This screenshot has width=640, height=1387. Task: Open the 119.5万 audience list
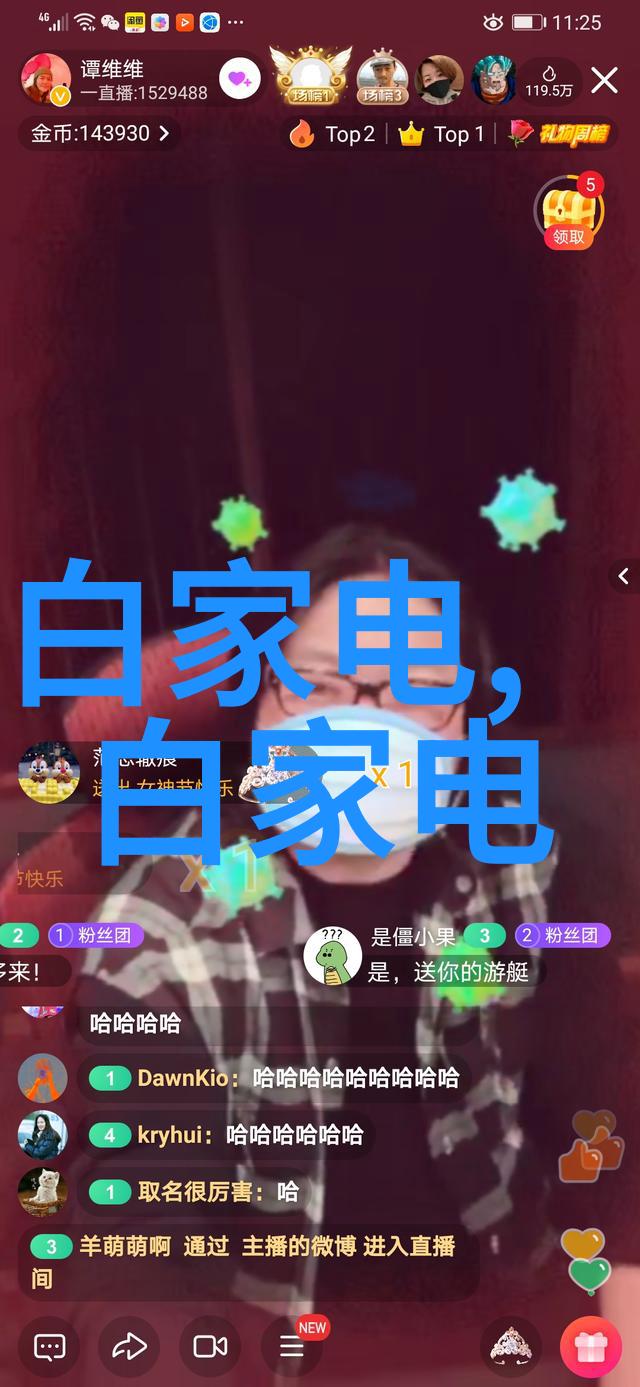[x=549, y=80]
